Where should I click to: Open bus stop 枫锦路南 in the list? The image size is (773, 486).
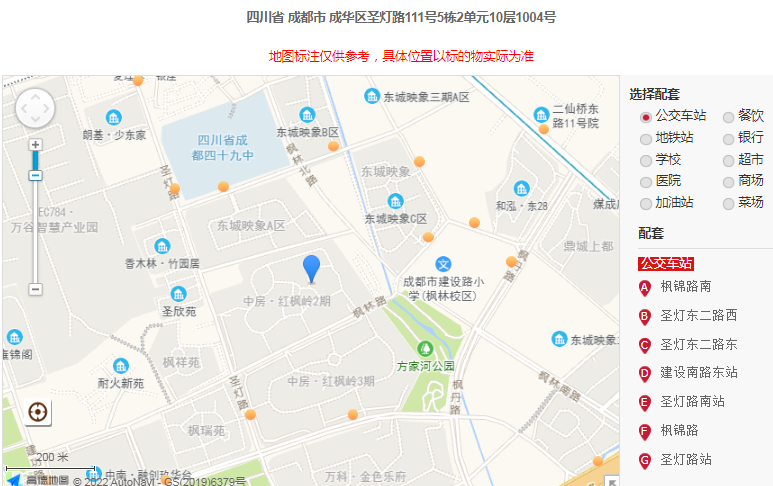[686, 287]
